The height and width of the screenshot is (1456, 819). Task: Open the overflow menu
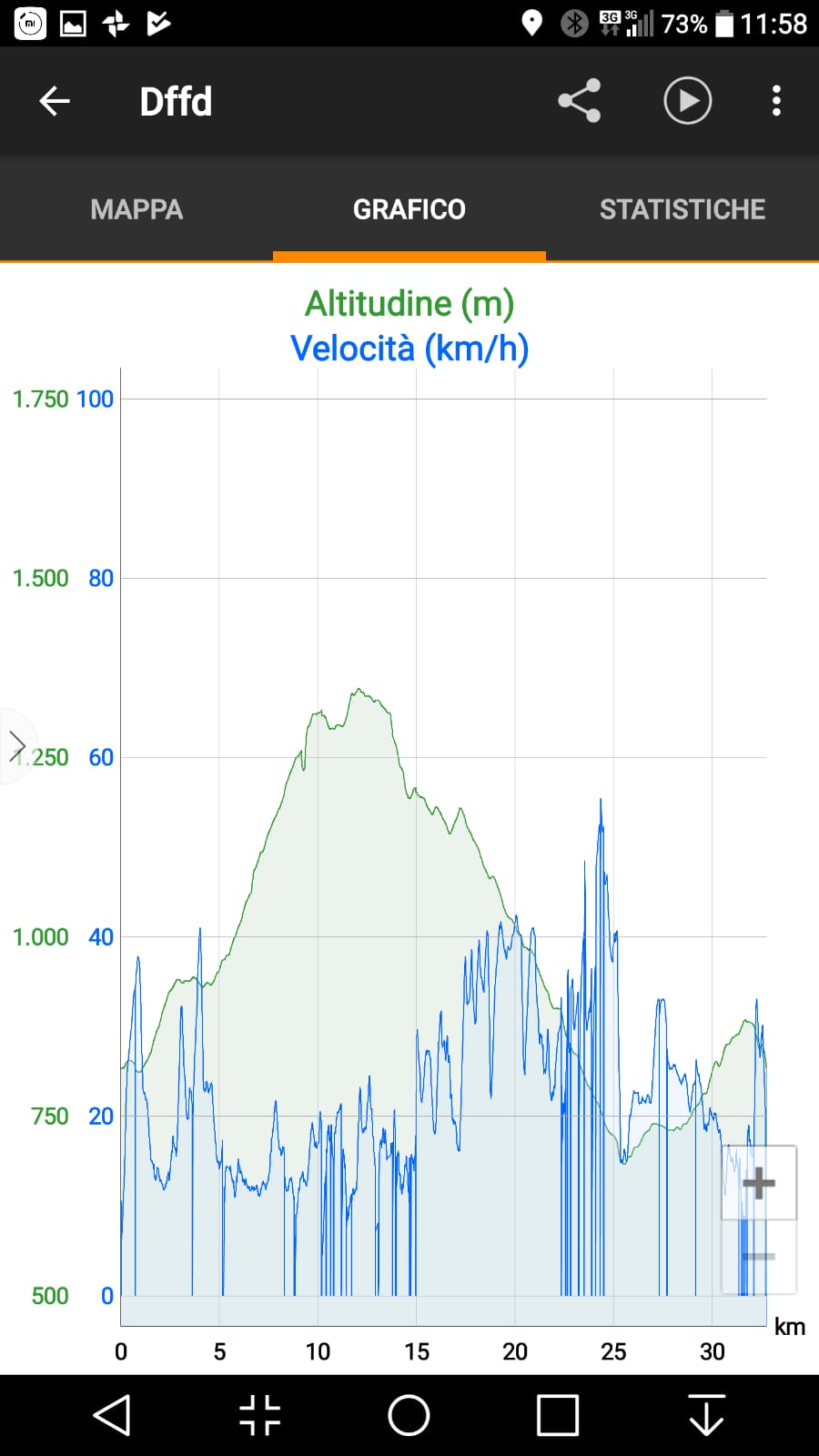776,101
